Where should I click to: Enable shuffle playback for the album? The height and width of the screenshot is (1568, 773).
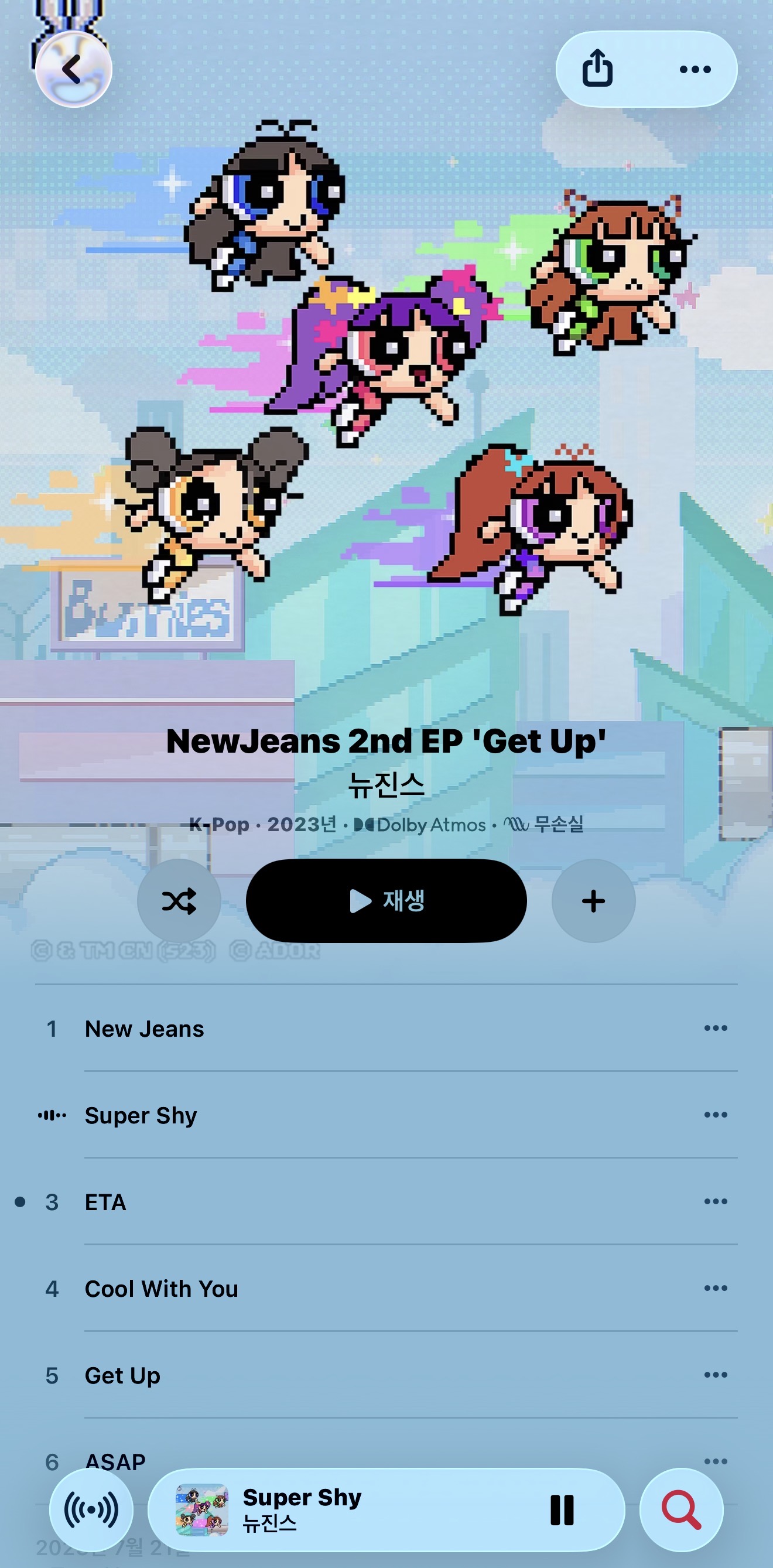(x=179, y=901)
